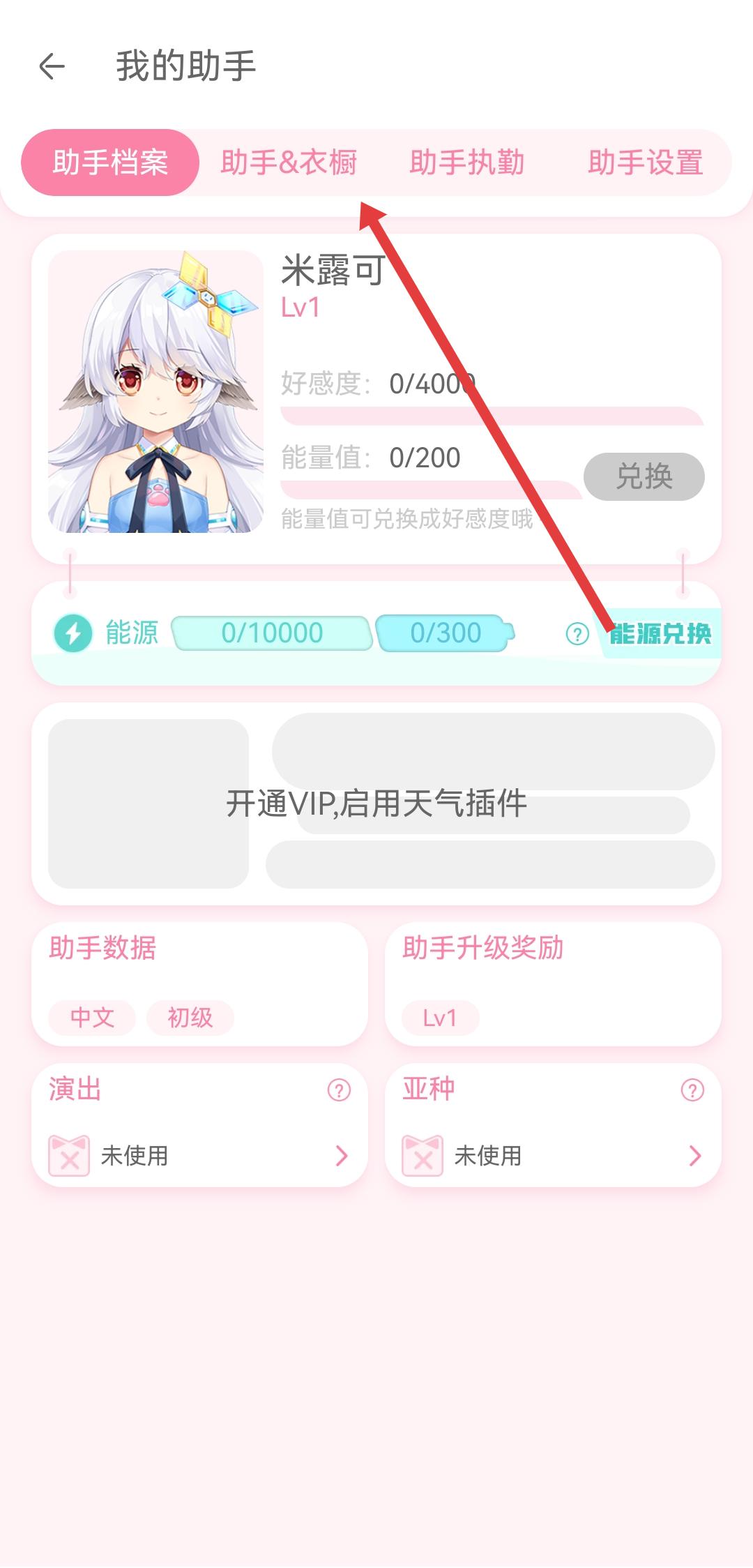Open 能源兑换 exchange
This screenshot has width=753, height=1568.
660,634
